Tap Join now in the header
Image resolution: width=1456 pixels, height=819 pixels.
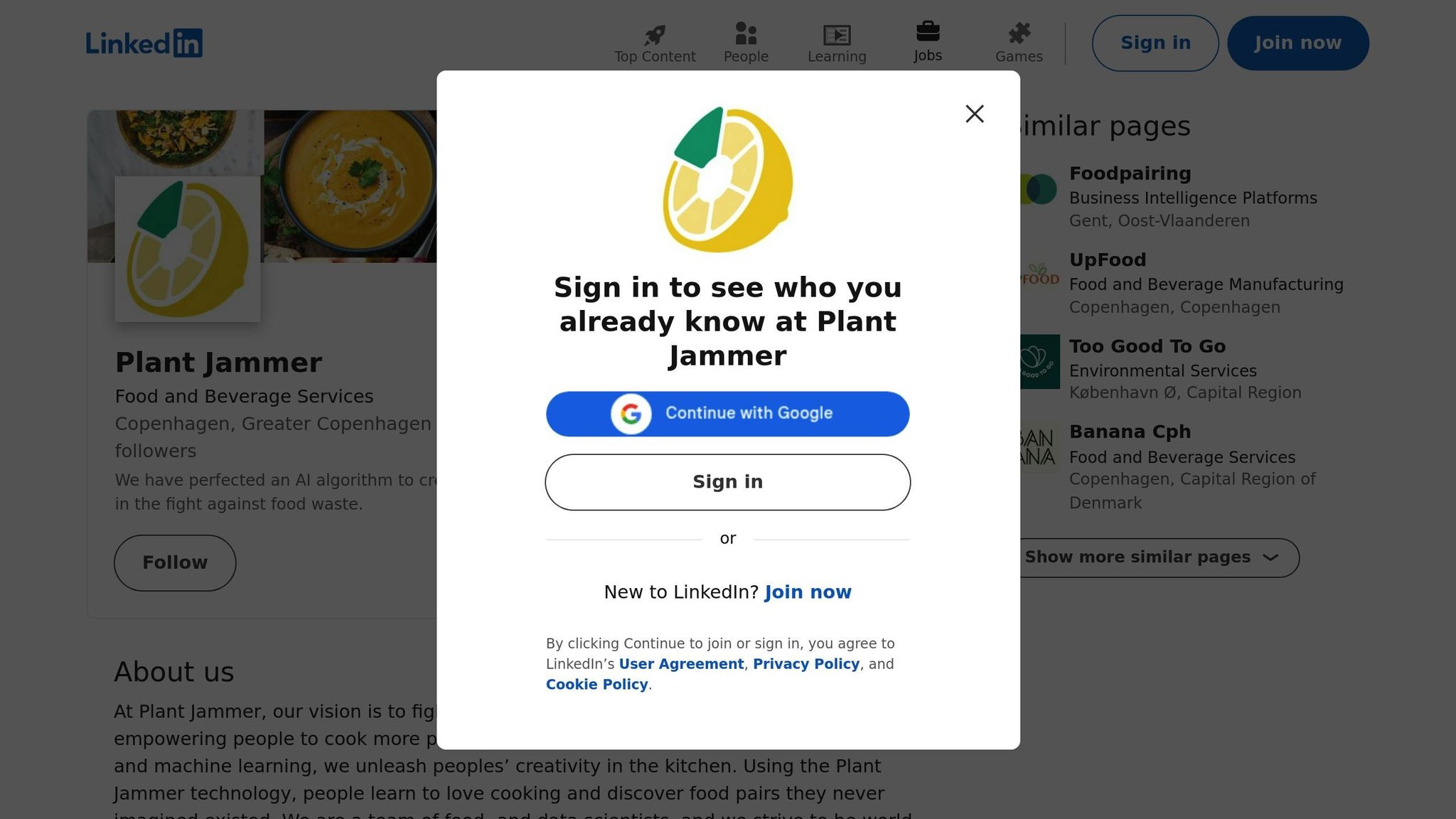click(x=1297, y=43)
